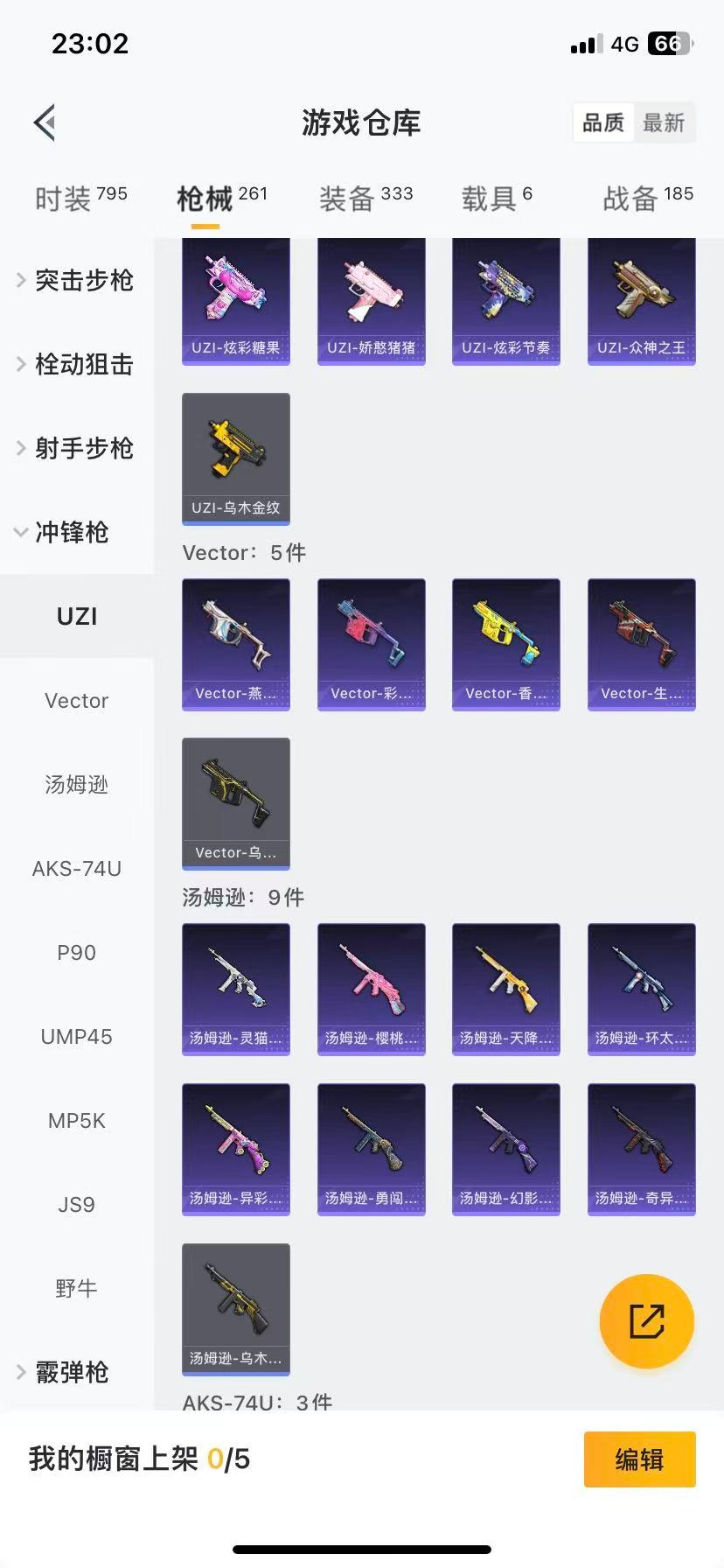Image resolution: width=724 pixels, height=1568 pixels.
Task: Go back using the top-left arrow
Action: point(45,122)
